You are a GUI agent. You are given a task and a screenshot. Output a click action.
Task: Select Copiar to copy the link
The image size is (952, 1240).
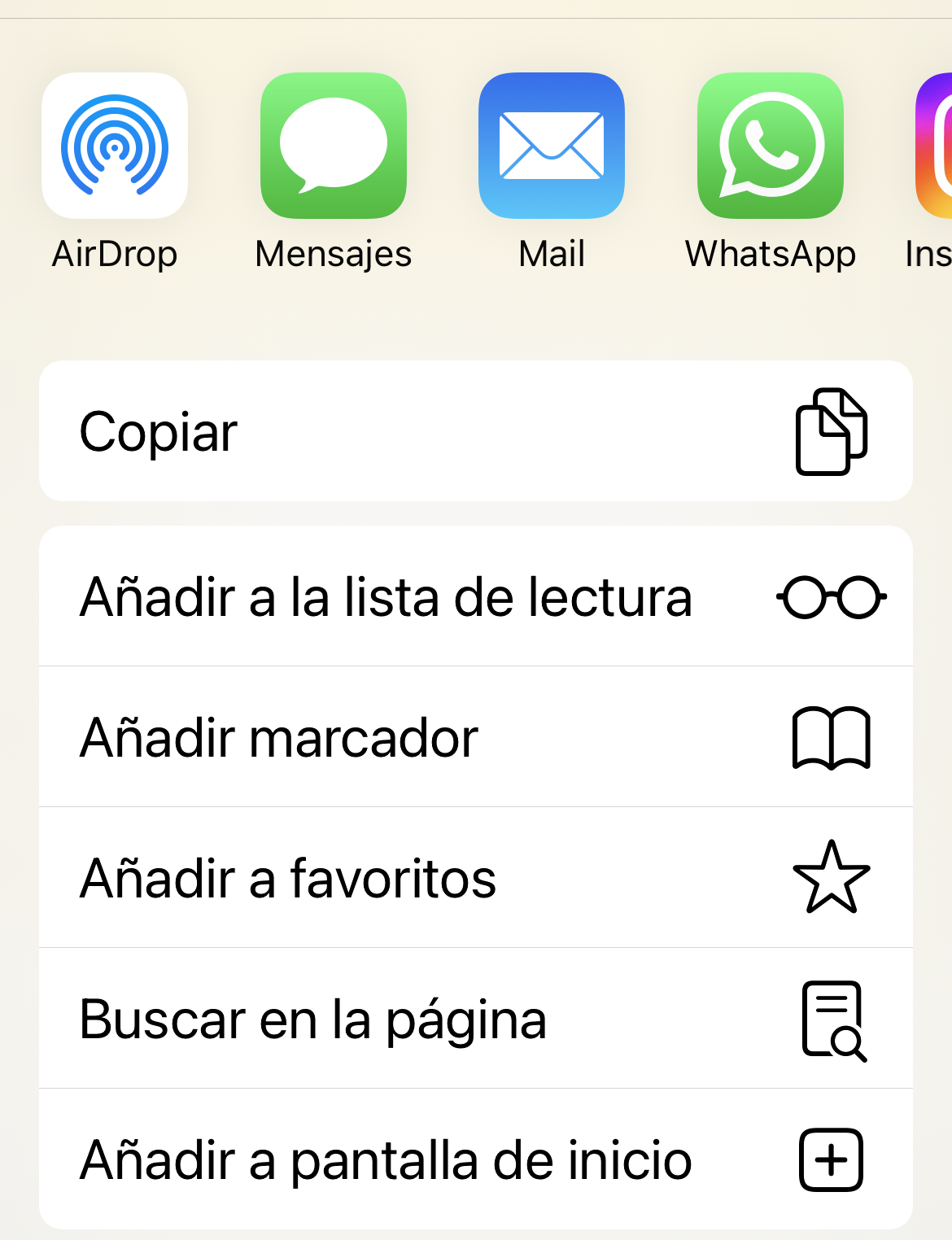coord(475,431)
